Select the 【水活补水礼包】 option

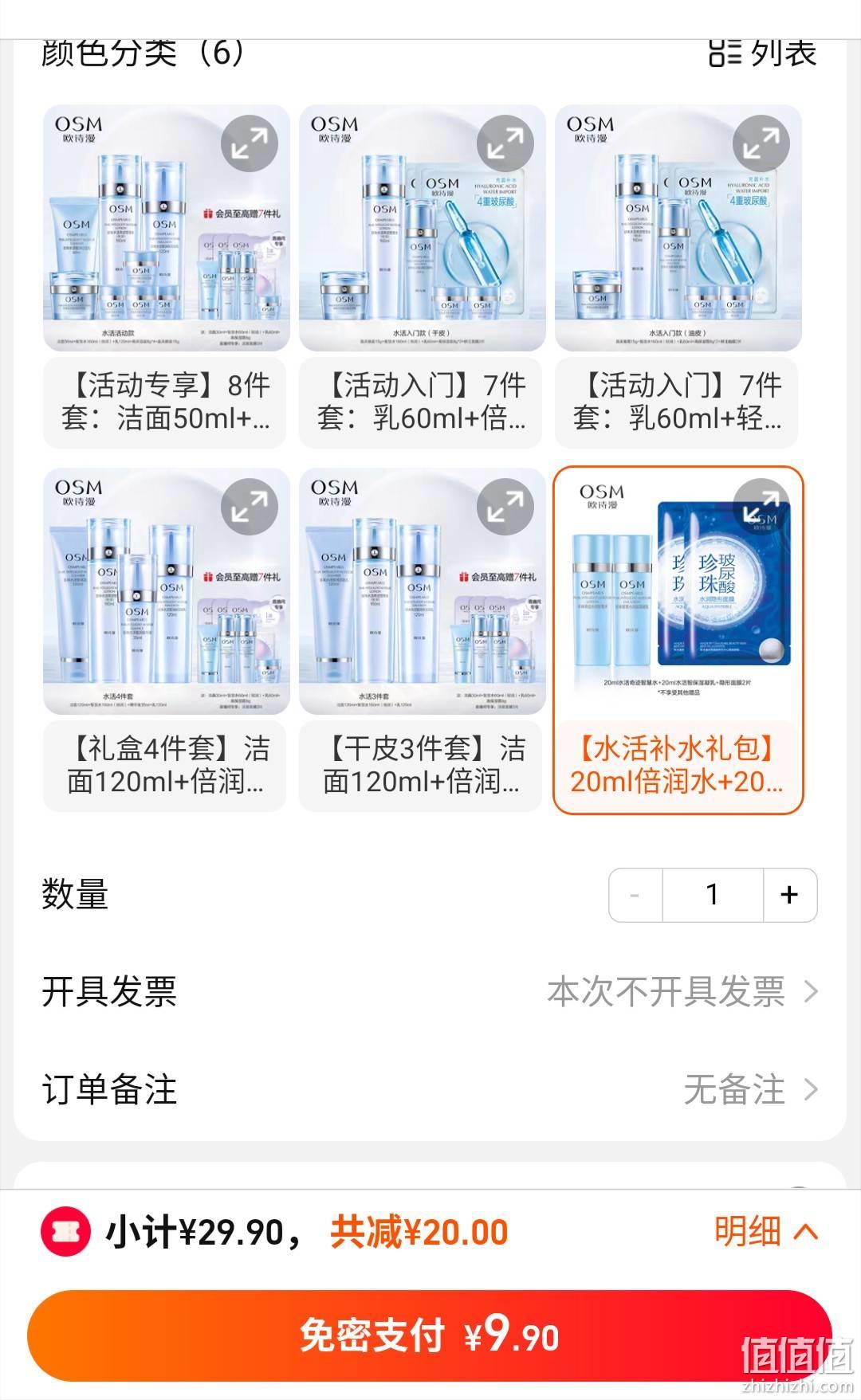coord(678,640)
